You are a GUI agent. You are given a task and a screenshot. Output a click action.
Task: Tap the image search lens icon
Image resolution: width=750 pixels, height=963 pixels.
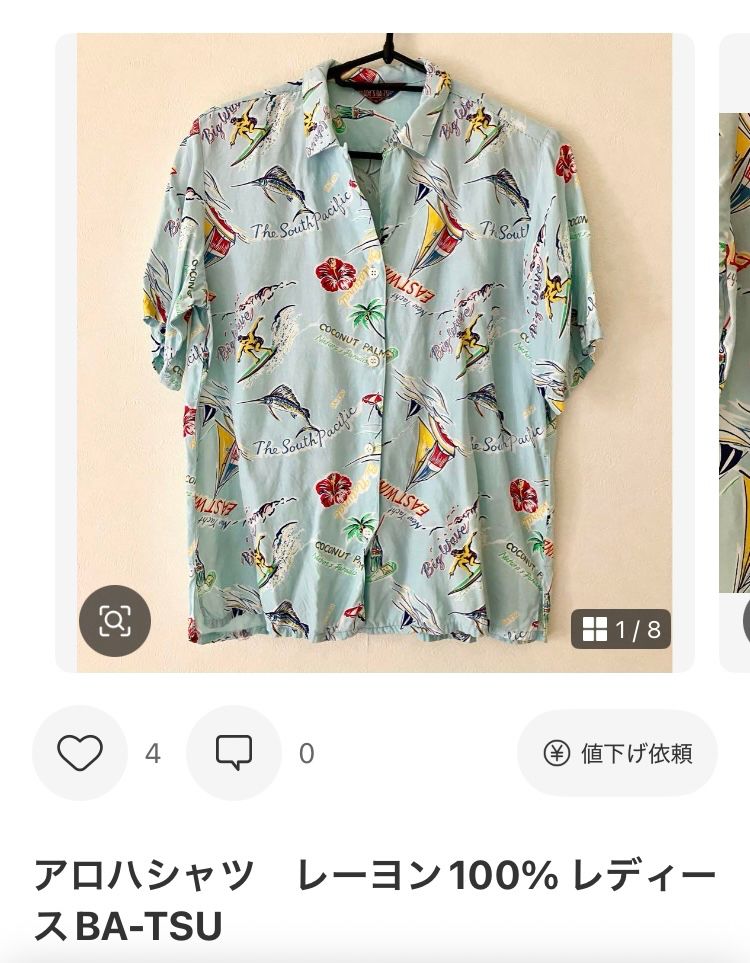pos(115,621)
